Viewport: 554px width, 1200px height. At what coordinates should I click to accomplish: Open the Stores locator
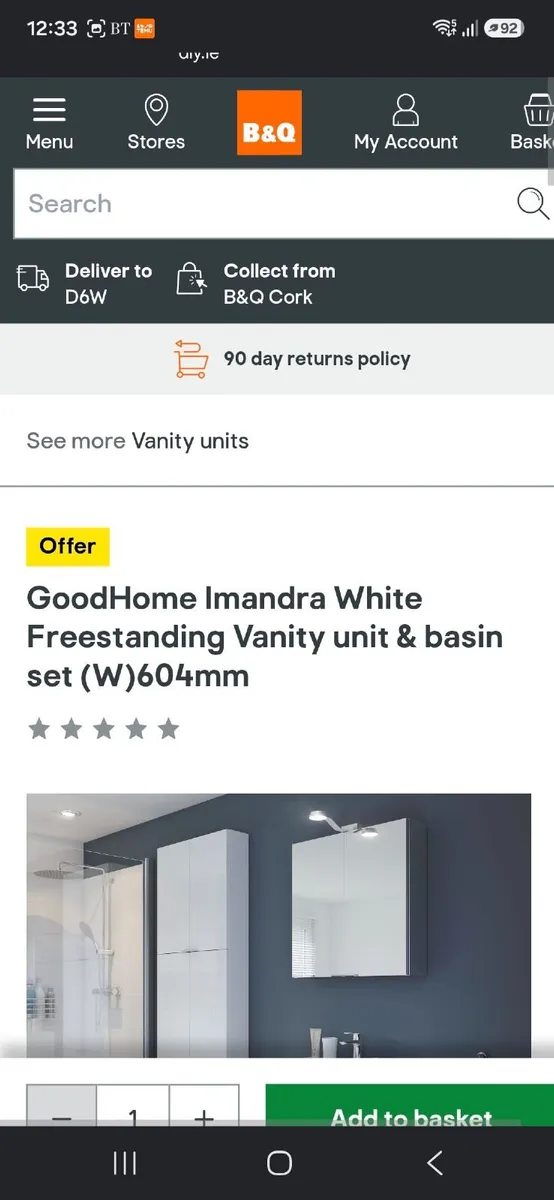[x=156, y=123]
